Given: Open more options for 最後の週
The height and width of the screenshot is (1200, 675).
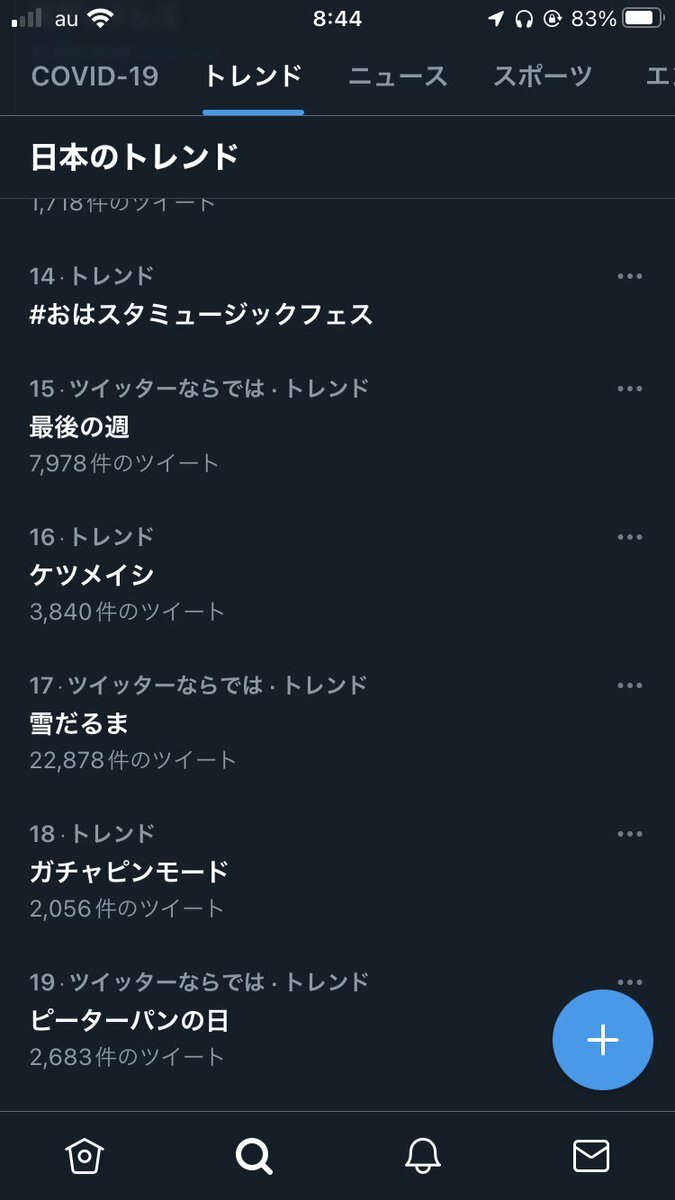Looking at the screenshot, I should 630,388.
